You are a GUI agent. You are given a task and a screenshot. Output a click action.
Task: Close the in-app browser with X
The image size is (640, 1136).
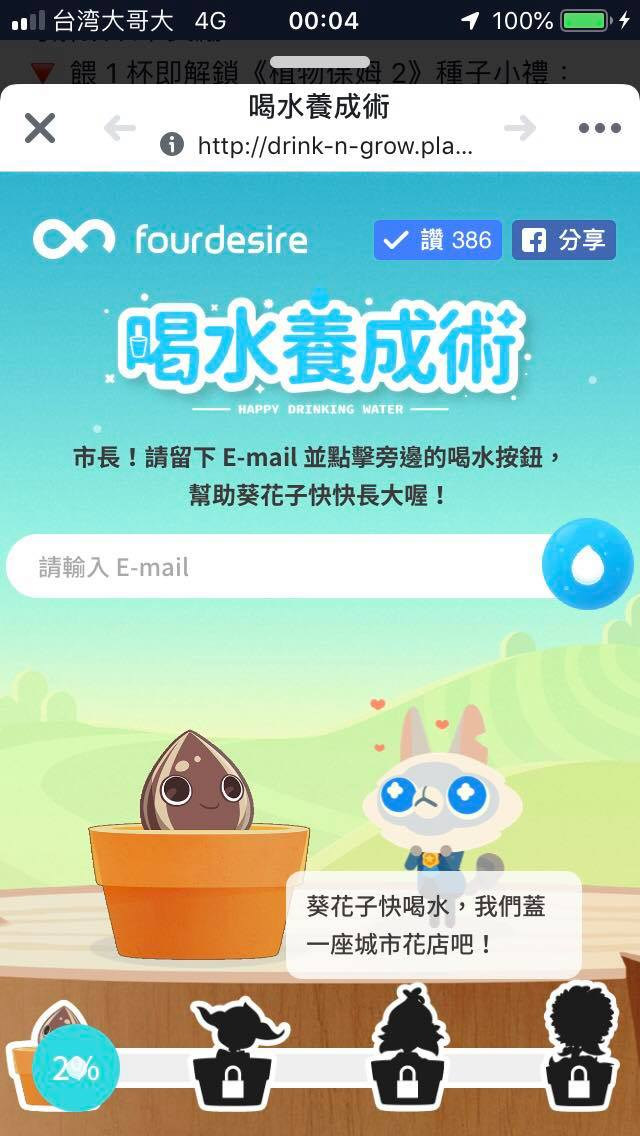click(x=40, y=128)
